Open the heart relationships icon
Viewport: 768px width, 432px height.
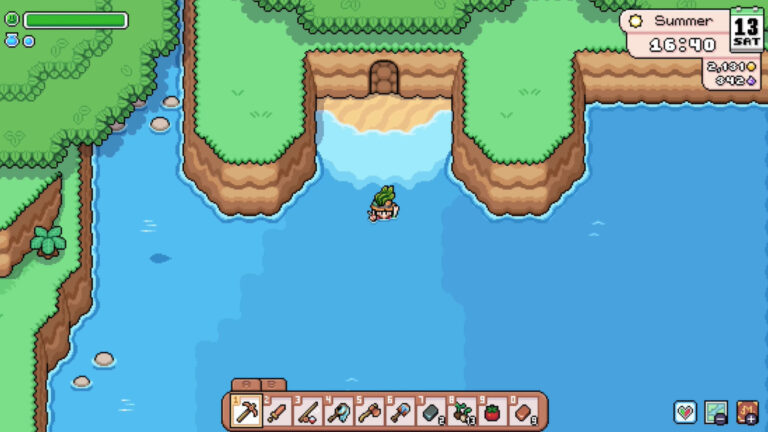tap(685, 411)
